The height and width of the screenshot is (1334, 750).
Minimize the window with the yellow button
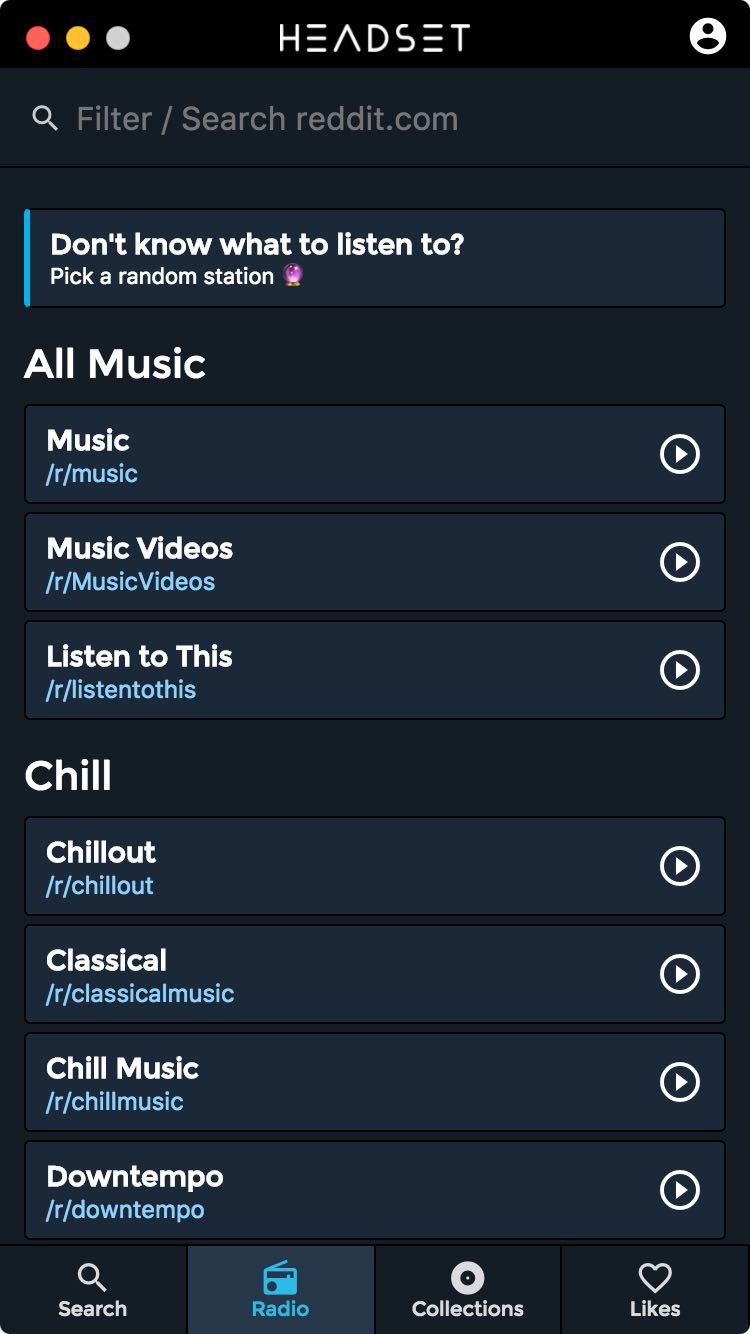(78, 39)
